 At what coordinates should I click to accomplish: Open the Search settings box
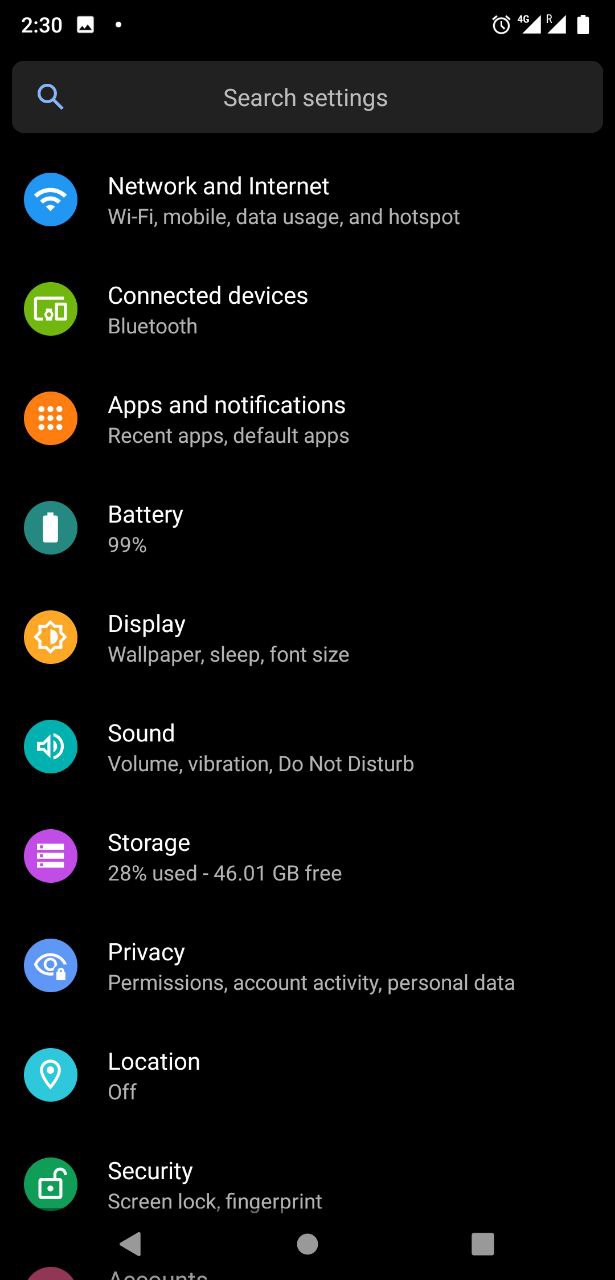click(307, 97)
